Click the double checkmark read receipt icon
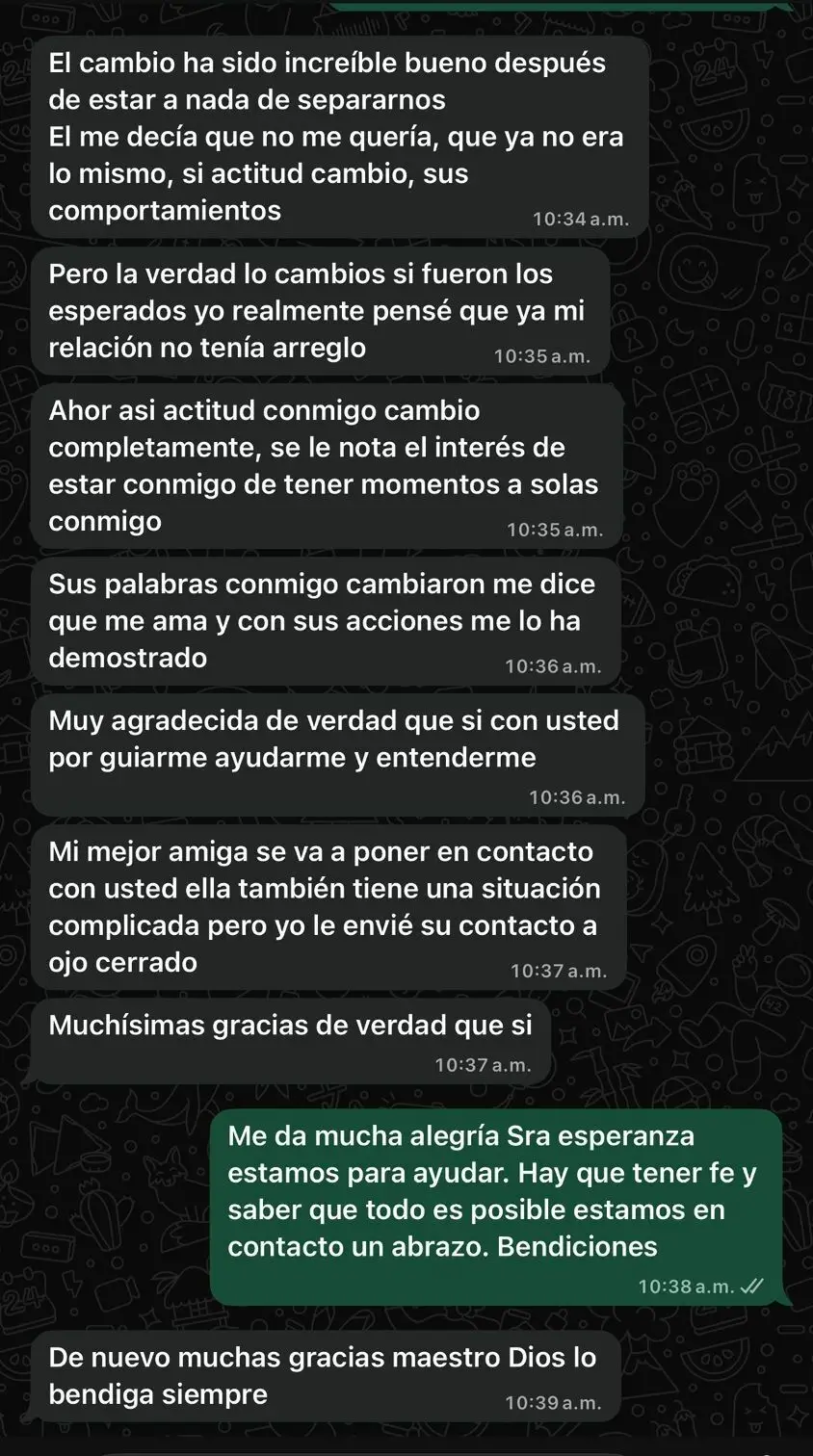This screenshot has height=1456, width=813. point(752,1285)
